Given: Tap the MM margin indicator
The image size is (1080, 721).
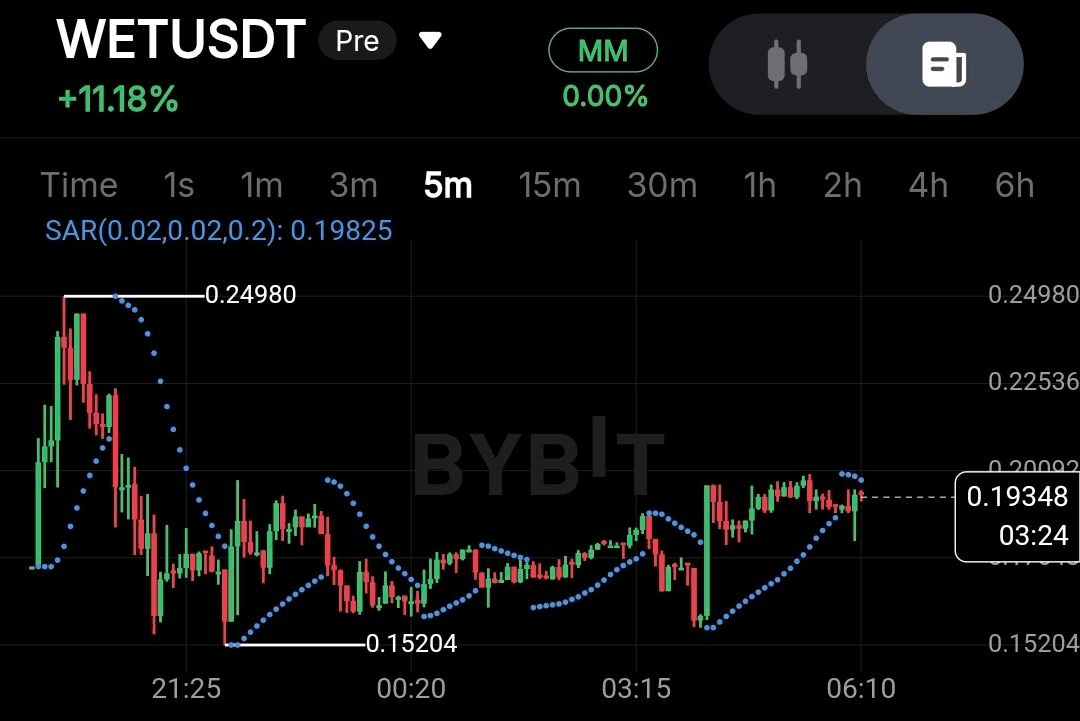Looking at the screenshot, I should [603, 51].
